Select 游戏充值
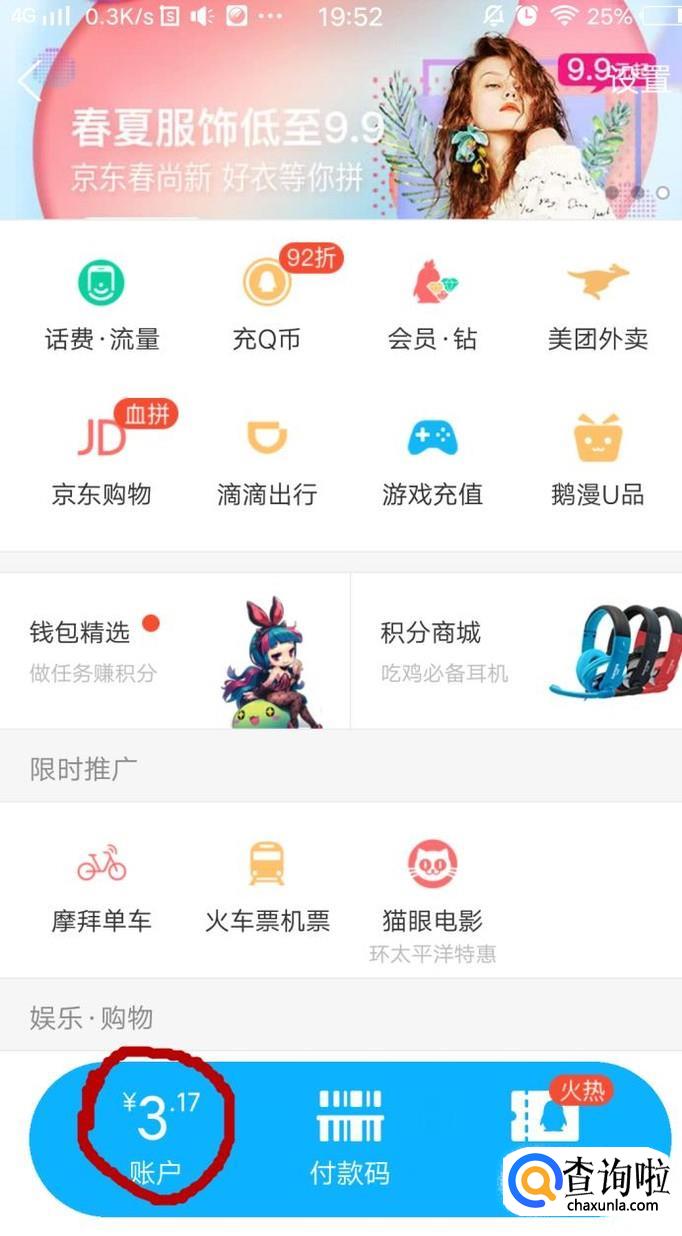 (x=432, y=460)
